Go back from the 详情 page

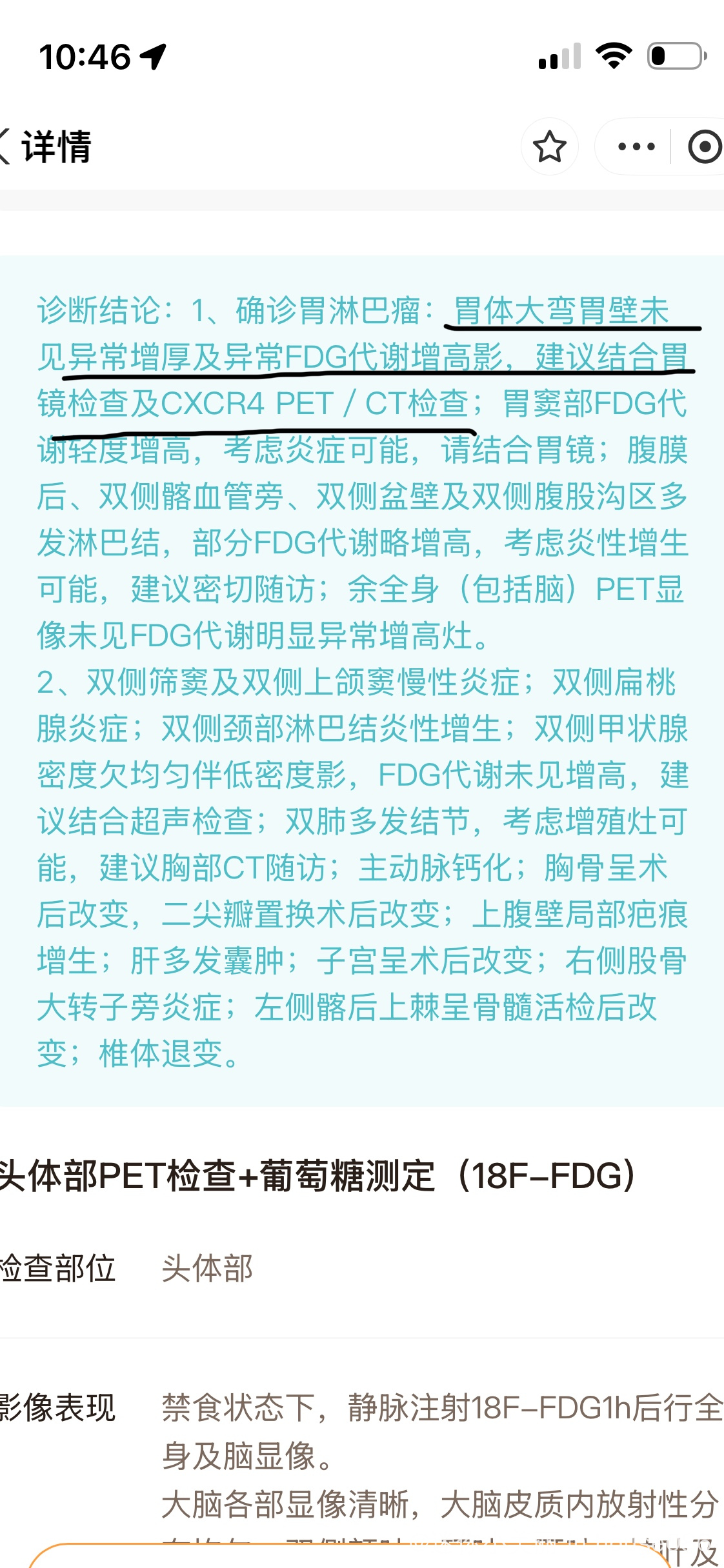coord(5,146)
